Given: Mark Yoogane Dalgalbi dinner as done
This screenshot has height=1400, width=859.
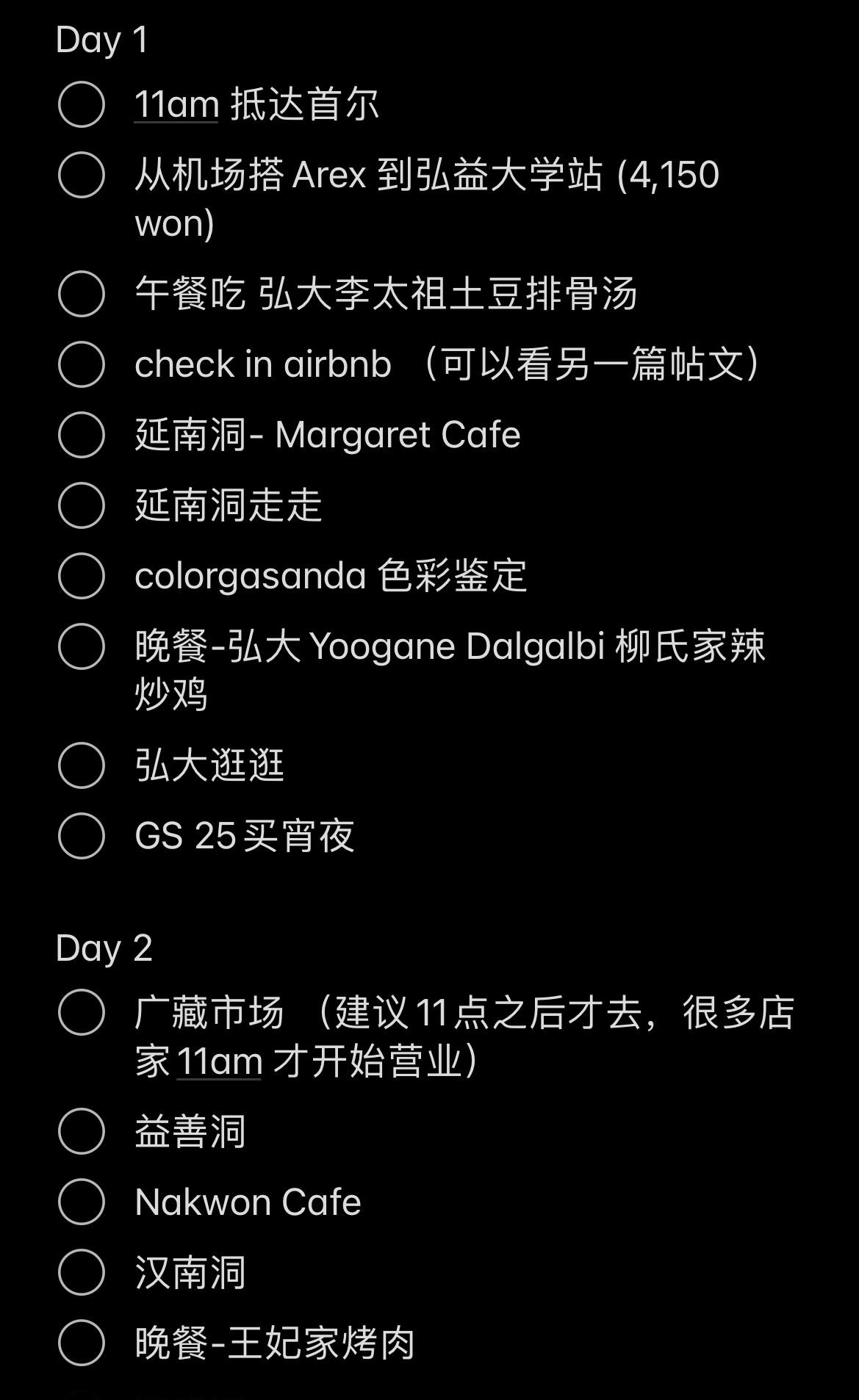Looking at the screenshot, I should (x=81, y=646).
